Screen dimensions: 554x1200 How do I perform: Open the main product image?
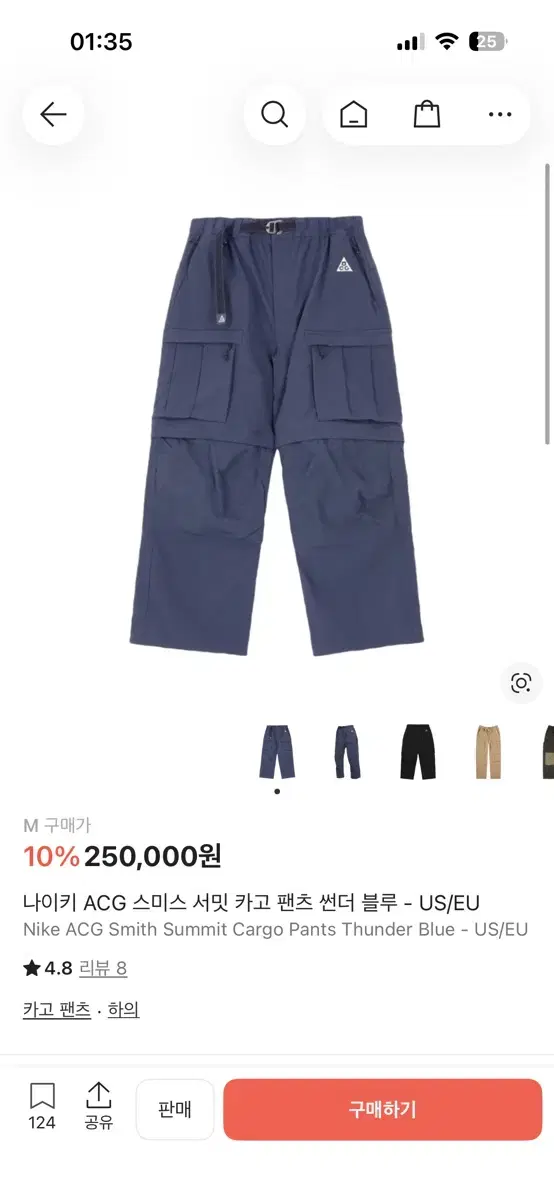tap(277, 435)
